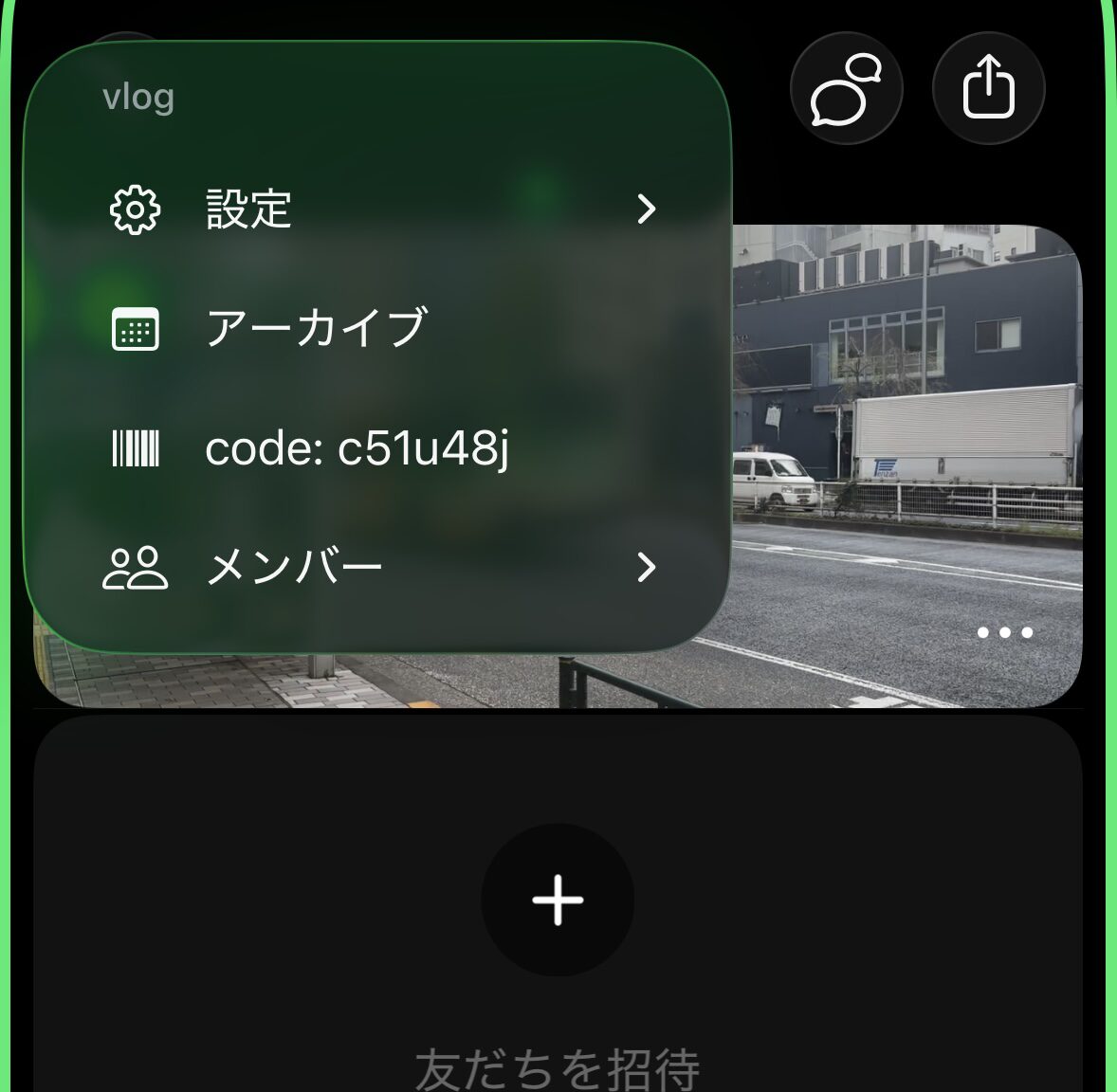The height and width of the screenshot is (1092, 1117).
Task: Open the 設定 settings row
Action: tap(379, 209)
